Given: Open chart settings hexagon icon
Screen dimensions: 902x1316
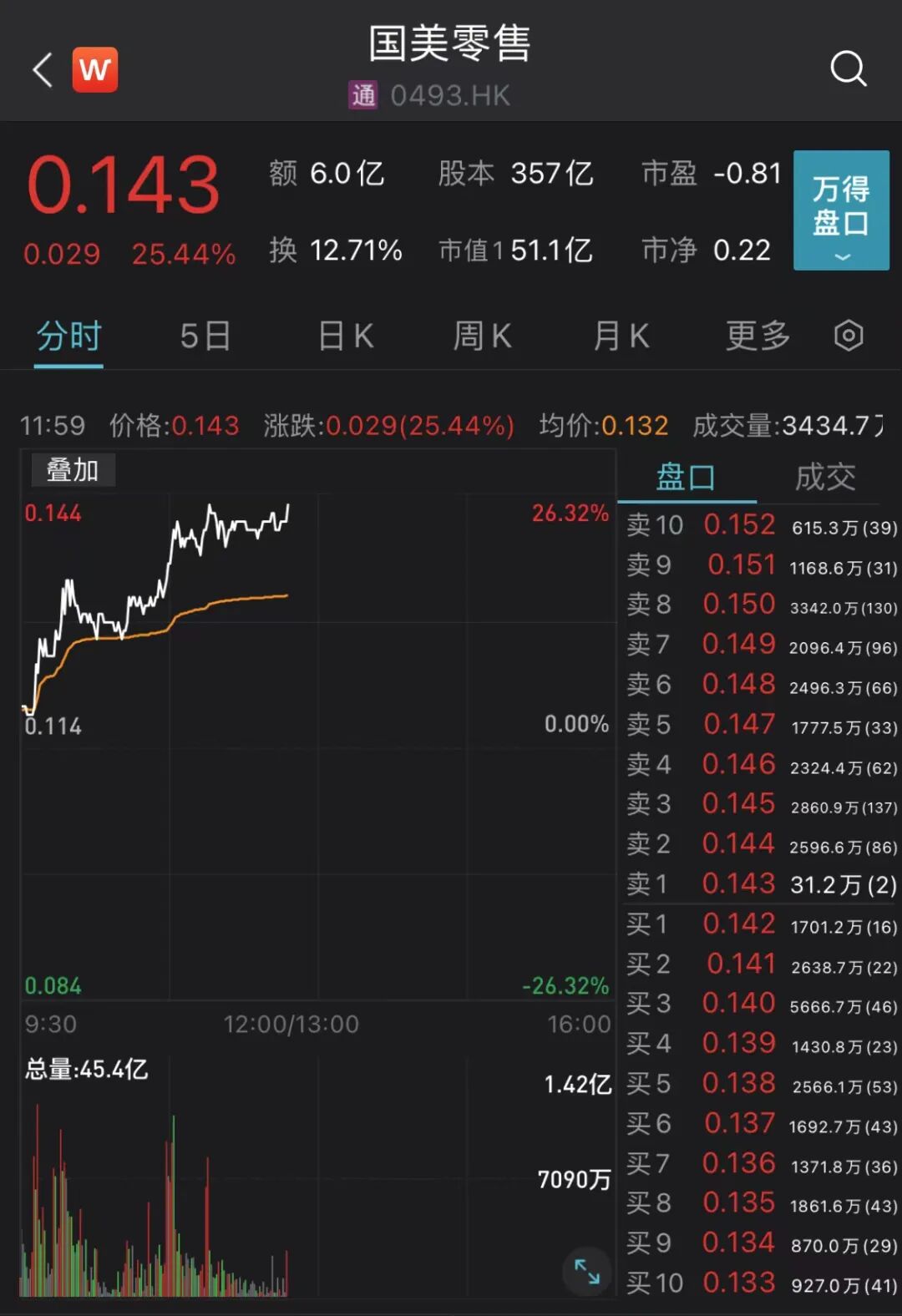Looking at the screenshot, I should (x=849, y=336).
